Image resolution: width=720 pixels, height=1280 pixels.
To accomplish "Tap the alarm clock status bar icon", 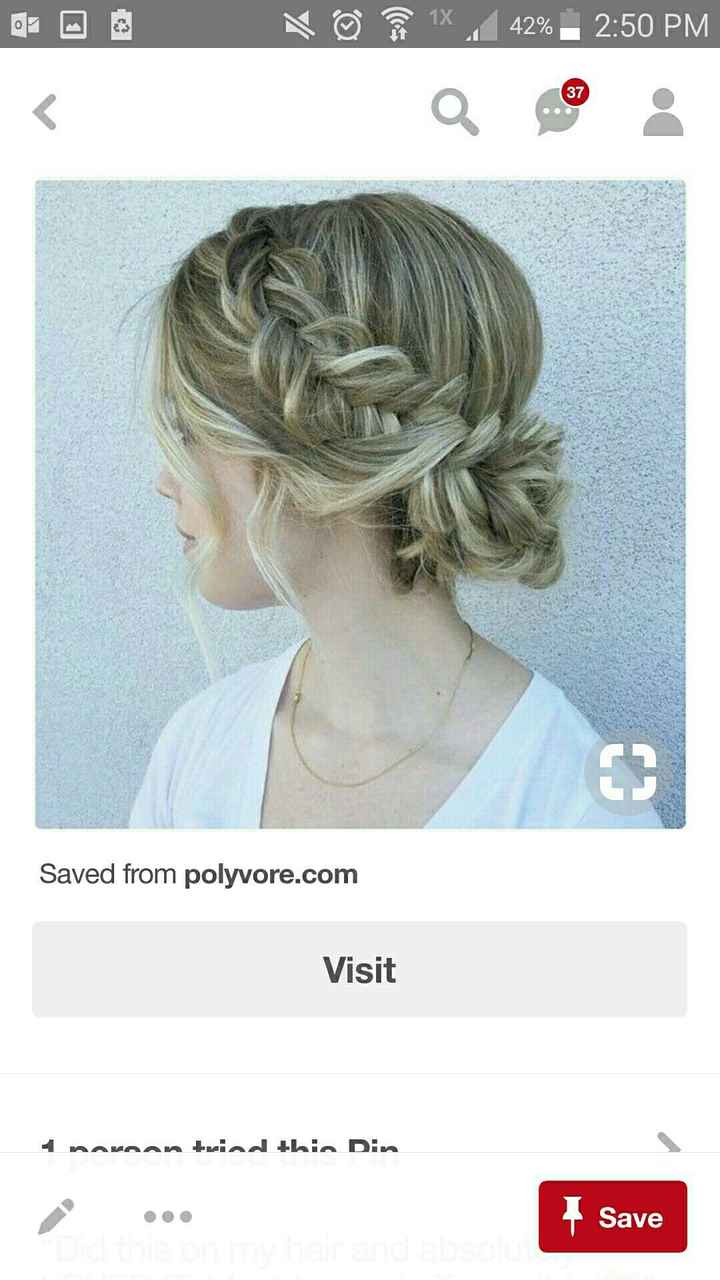I will (345, 27).
